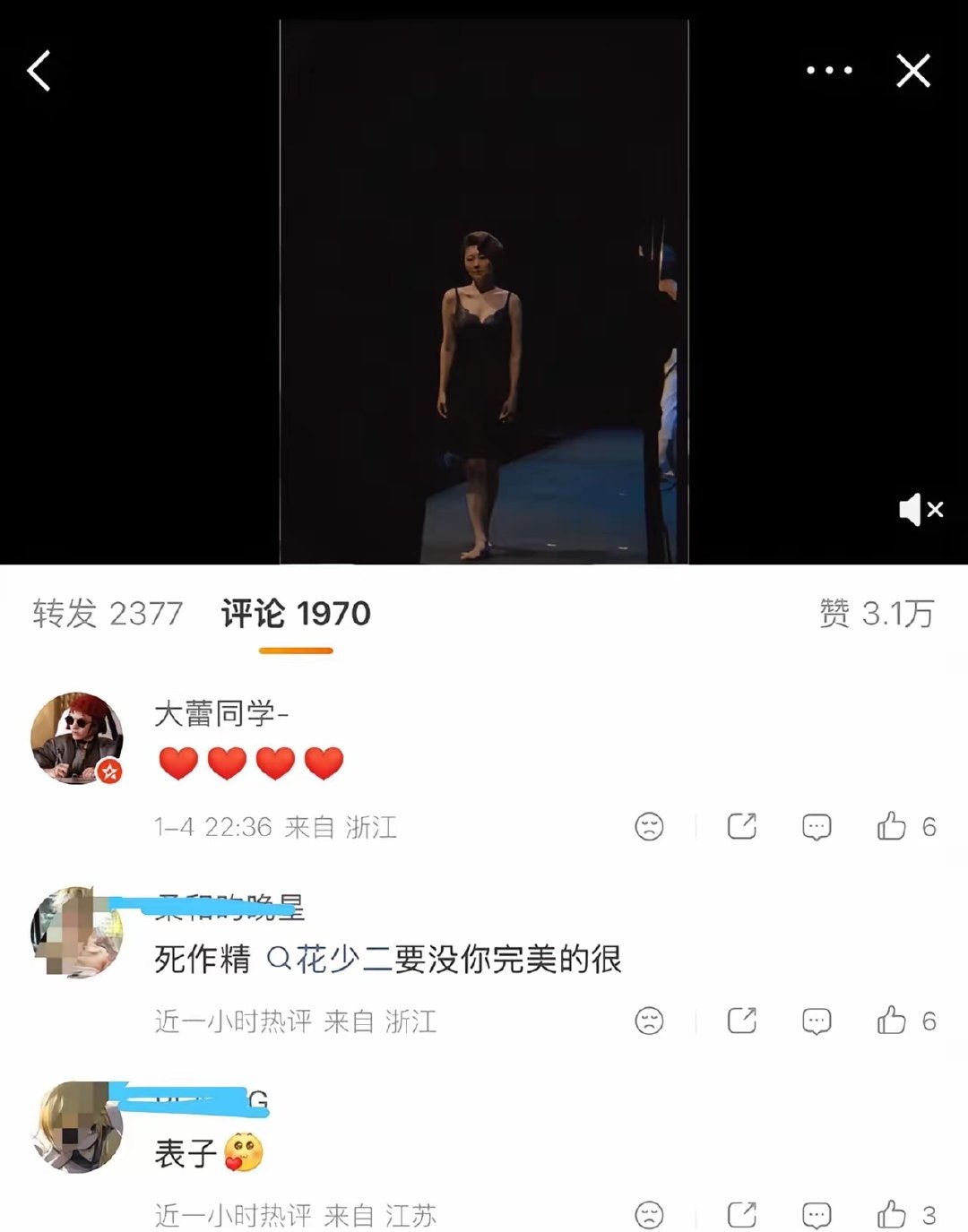This screenshot has height=1232, width=968.
Task: Switch to the 赞 3.1万 tab
Action: pos(877,614)
